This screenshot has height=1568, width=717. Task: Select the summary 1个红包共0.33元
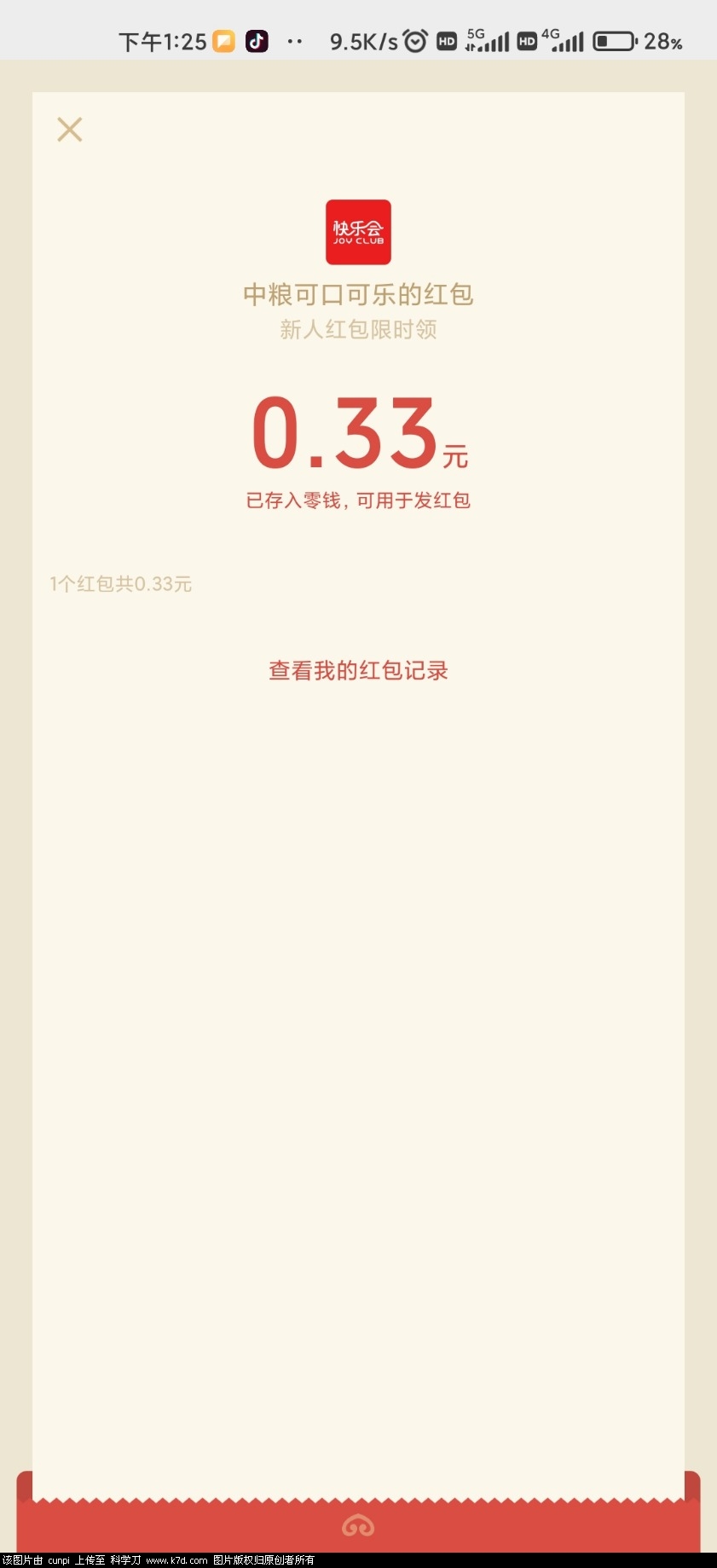tap(121, 584)
